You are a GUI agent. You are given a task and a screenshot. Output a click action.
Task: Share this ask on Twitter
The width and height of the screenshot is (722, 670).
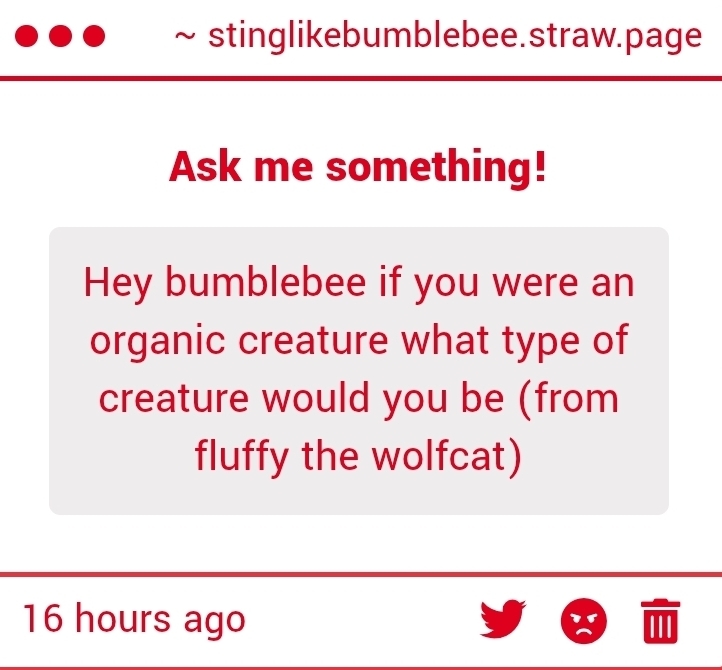(x=502, y=619)
